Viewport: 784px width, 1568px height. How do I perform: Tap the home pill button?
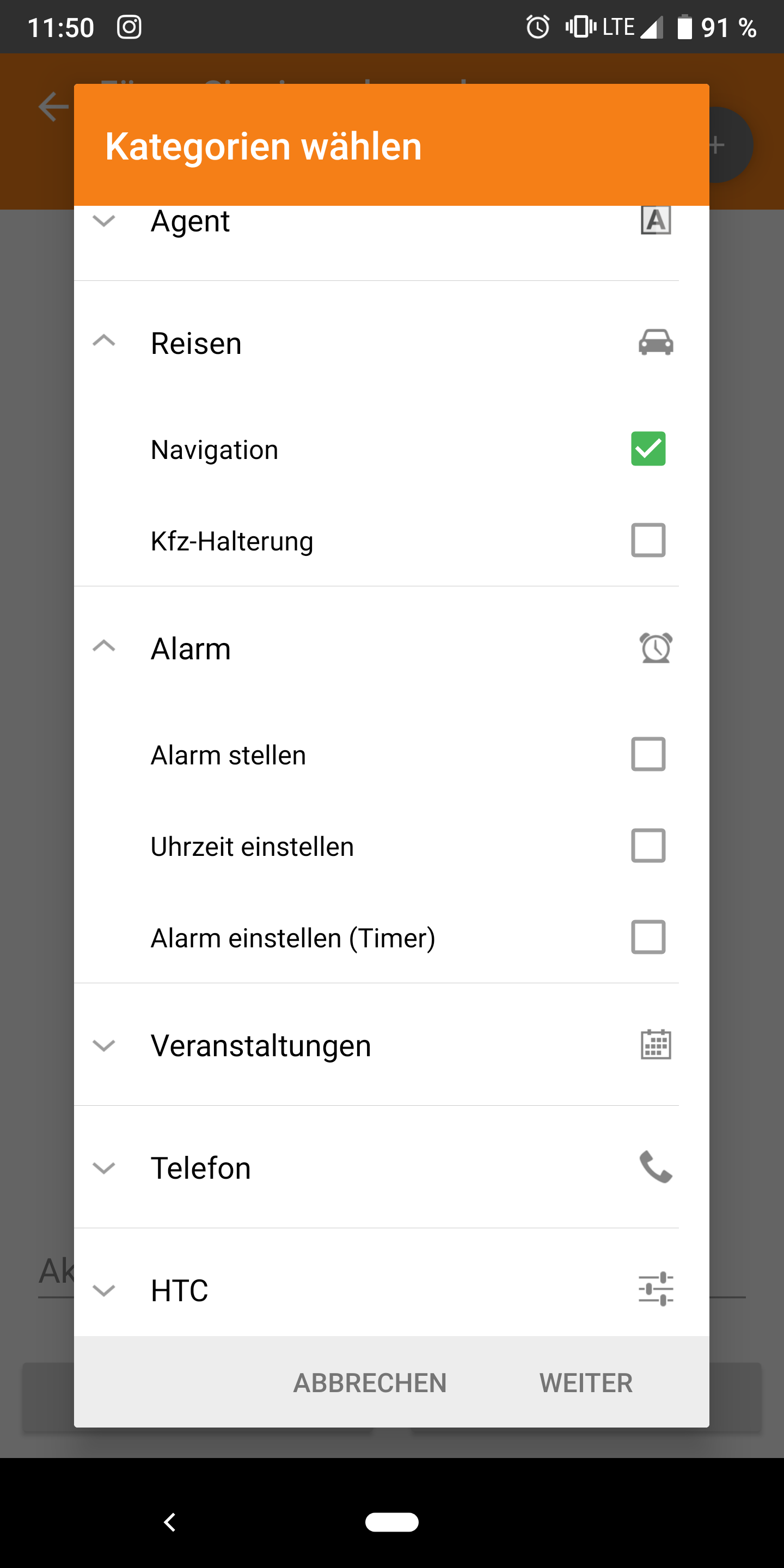click(391, 1522)
